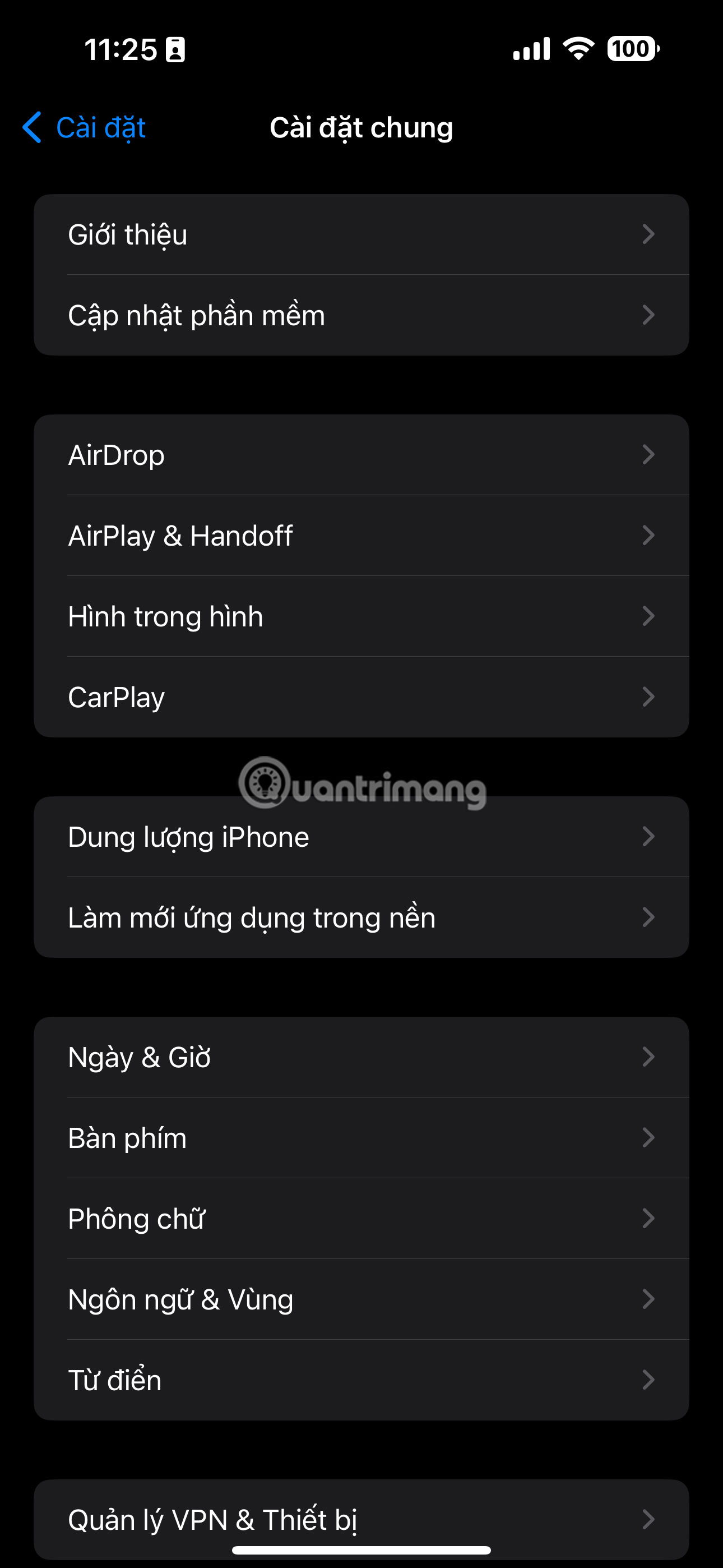Open CarPlay settings
Image resolution: width=723 pixels, height=1568 pixels.
361,698
